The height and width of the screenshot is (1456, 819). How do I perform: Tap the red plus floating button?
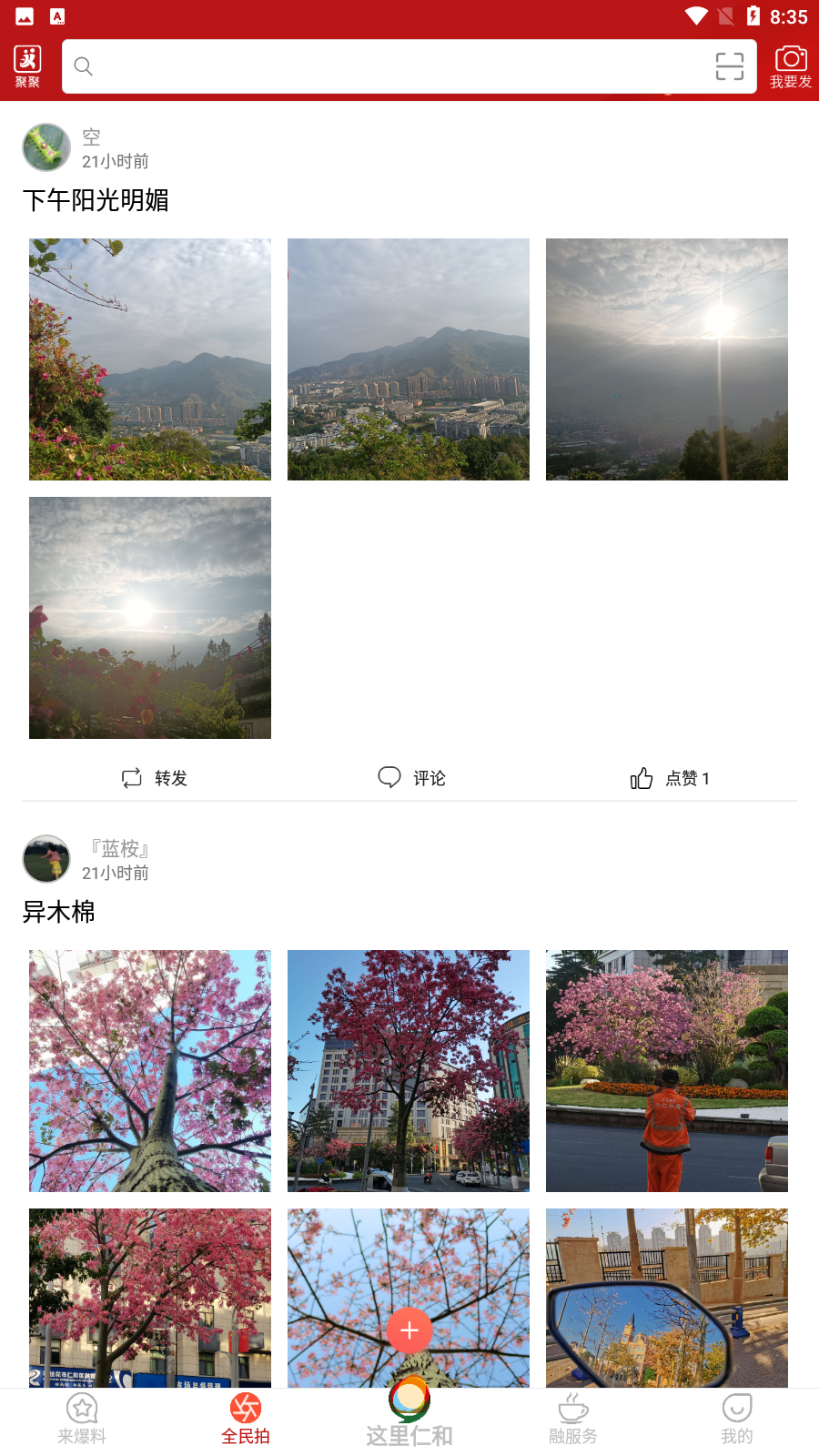pos(409,1330)
